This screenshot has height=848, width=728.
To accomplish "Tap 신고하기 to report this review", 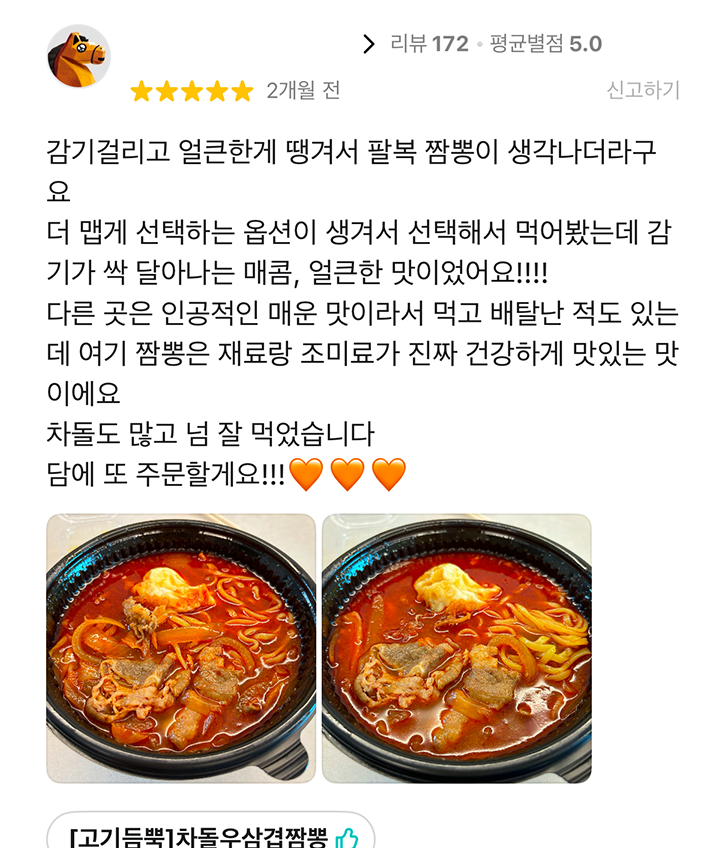I will point(643,90).
